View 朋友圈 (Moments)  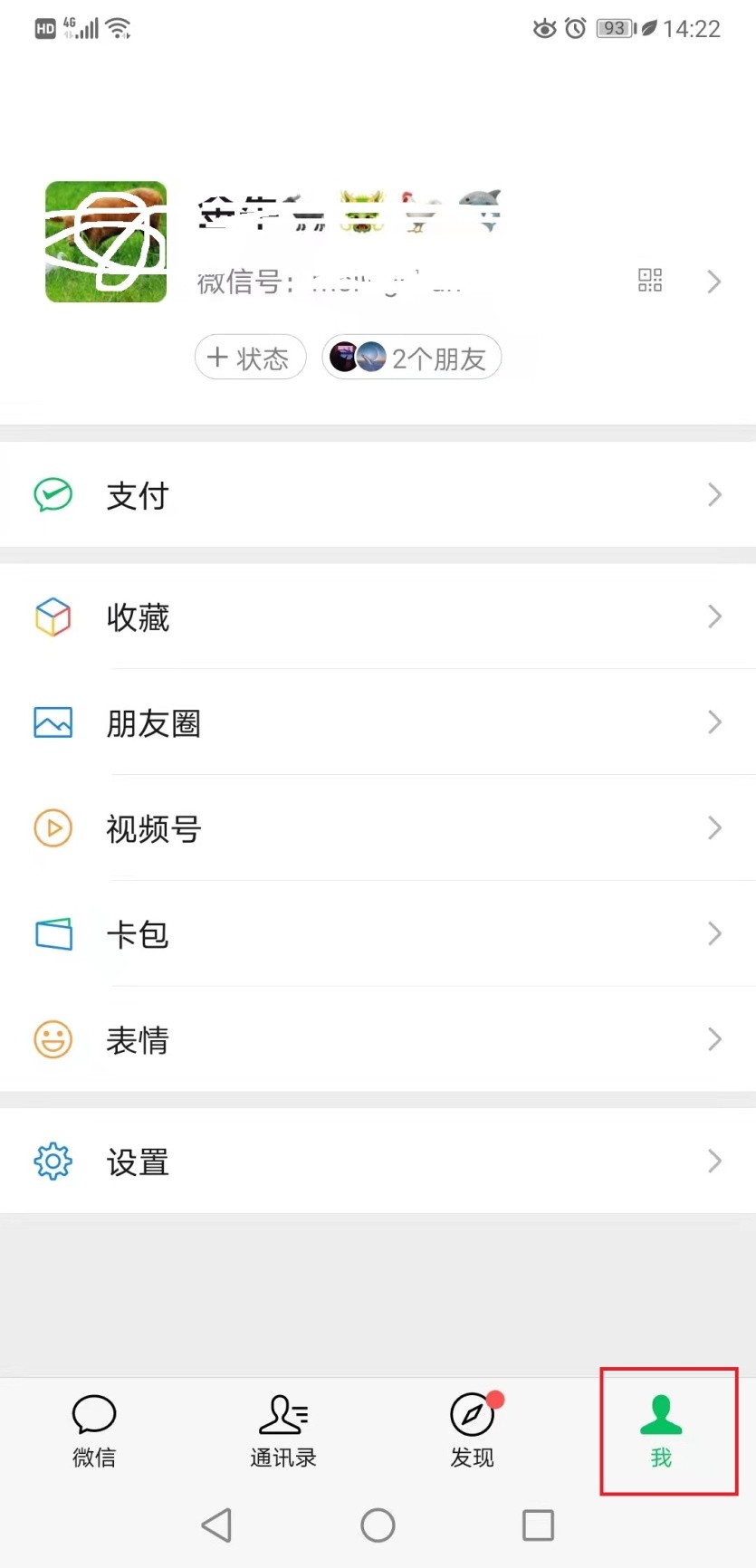pos(152,722)
